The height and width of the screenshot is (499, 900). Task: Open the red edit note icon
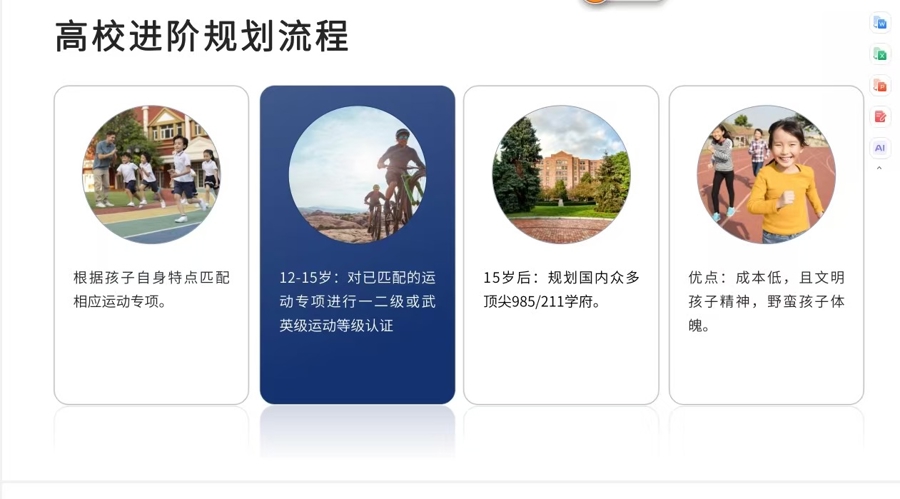point(880,116)
